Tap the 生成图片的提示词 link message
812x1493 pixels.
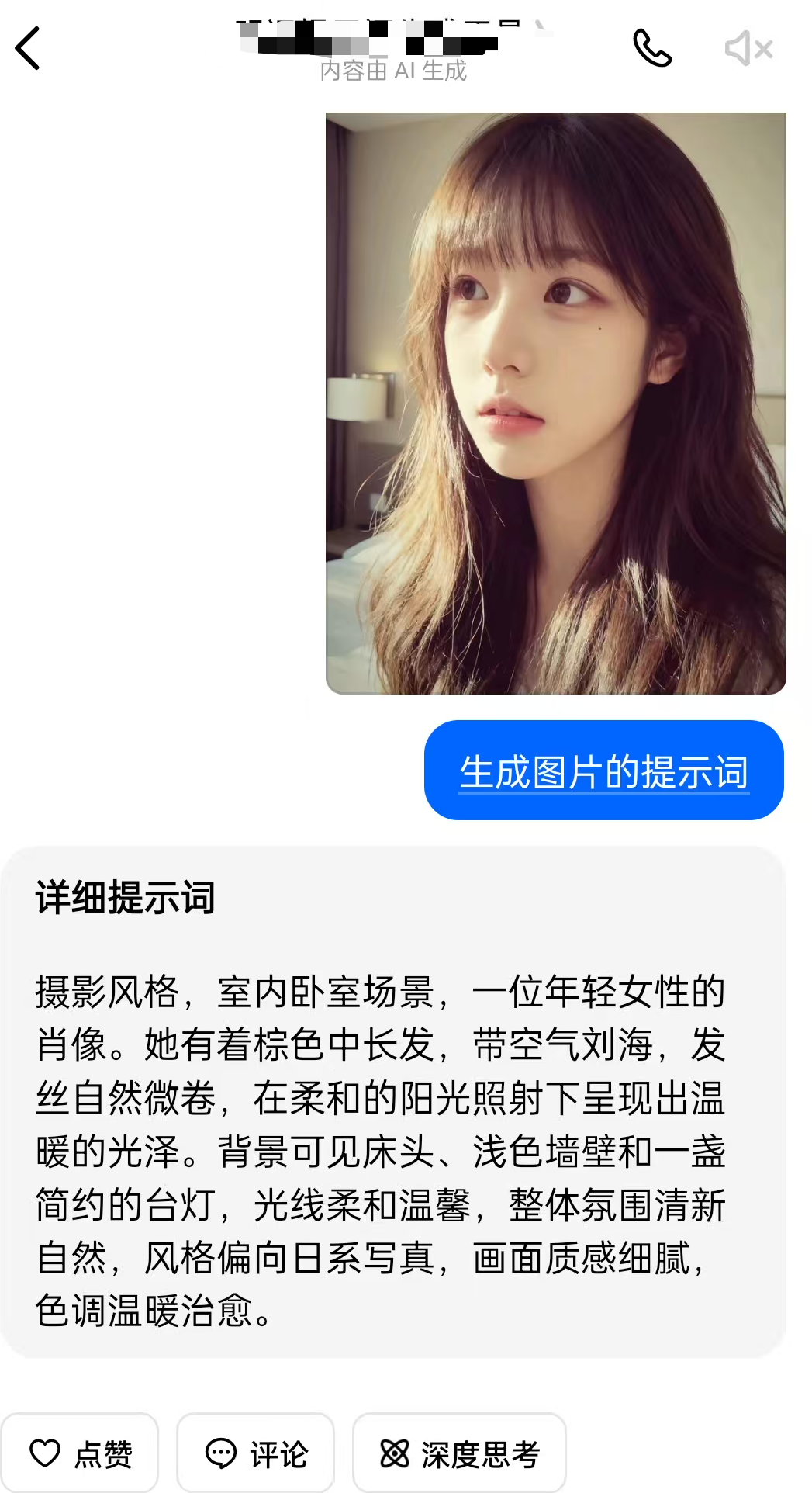[x=603, y=771]
